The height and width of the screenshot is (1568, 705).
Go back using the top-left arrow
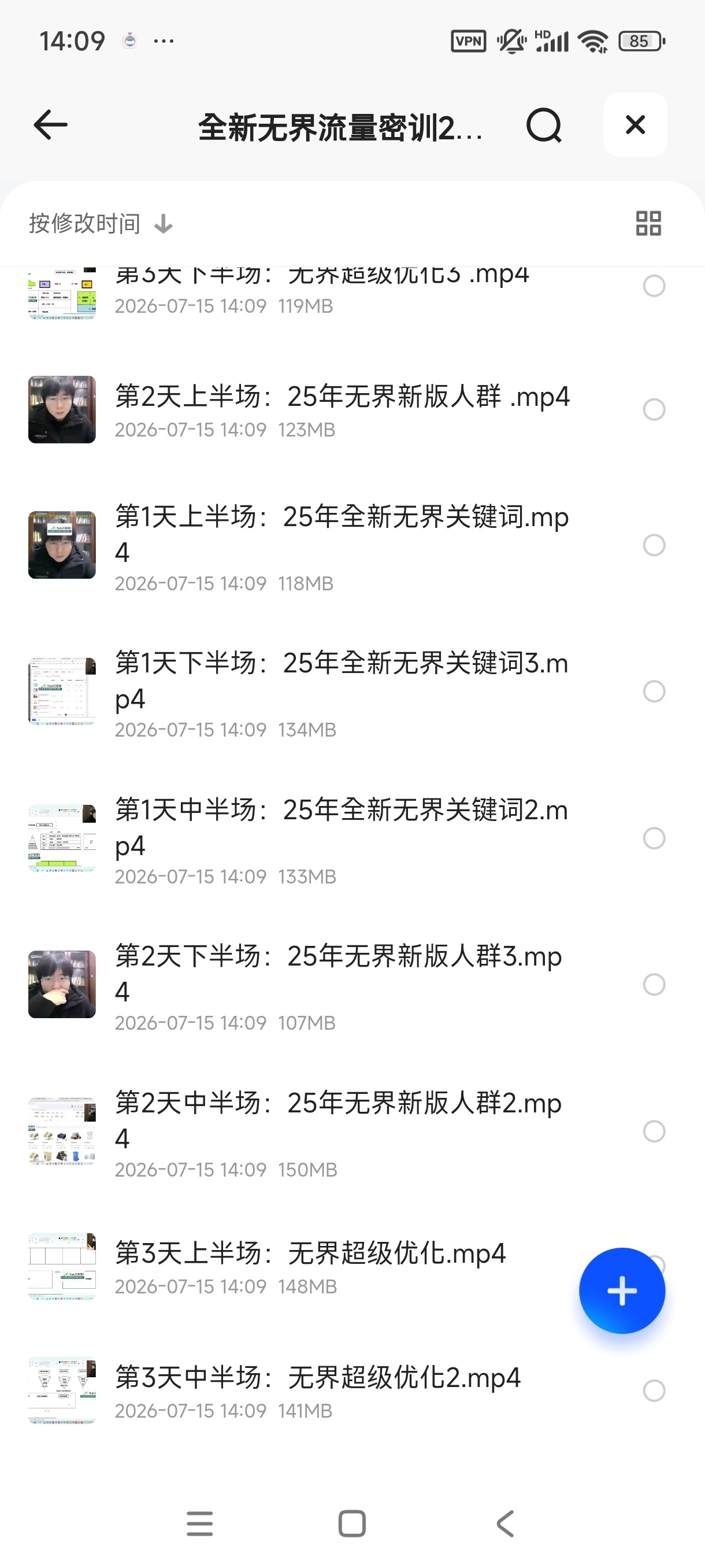tap(50, 125)
